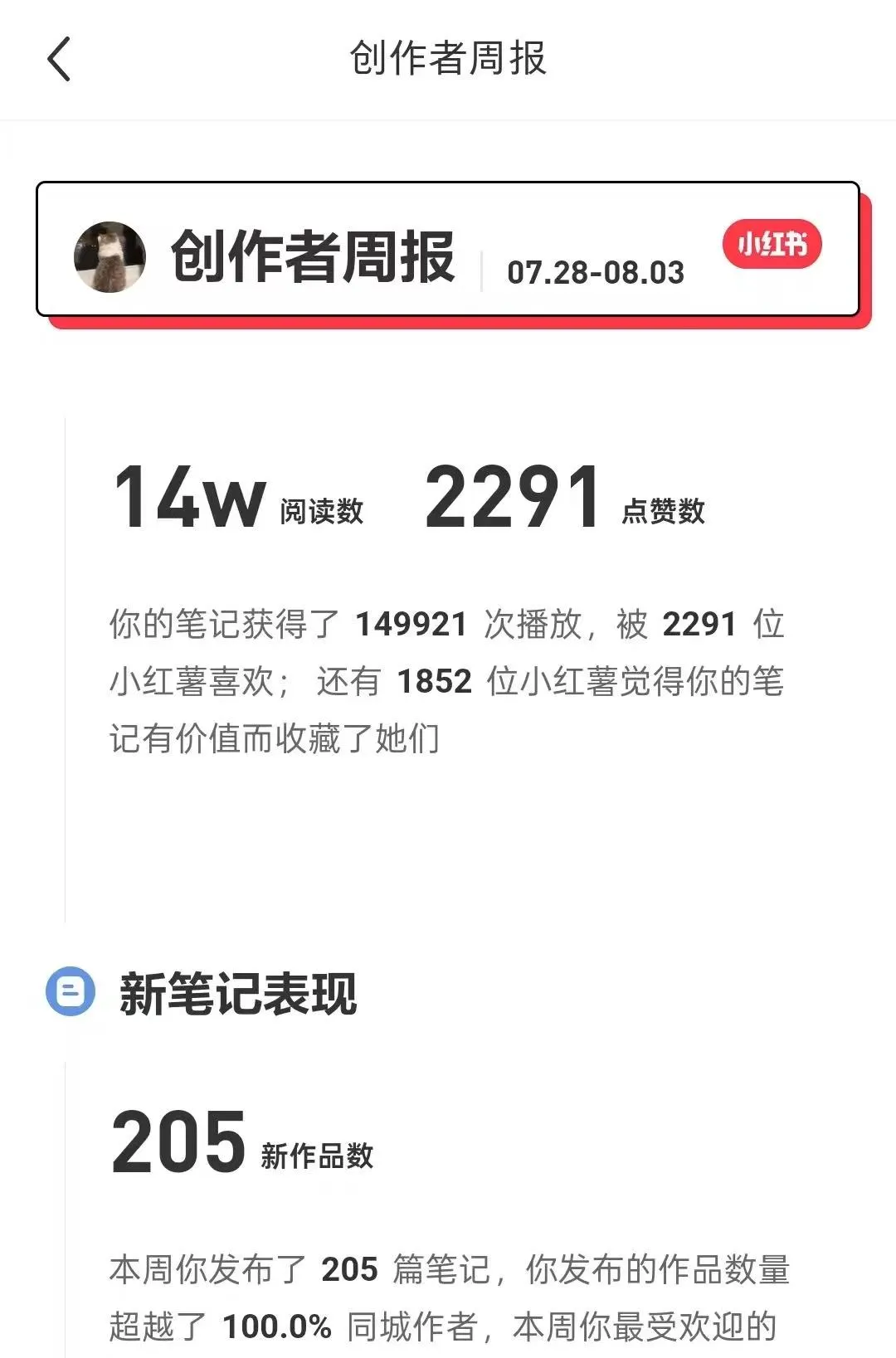Open the 小红书 red badge
This screenshot has height=1358, width=896.
(x=773, y=245)
